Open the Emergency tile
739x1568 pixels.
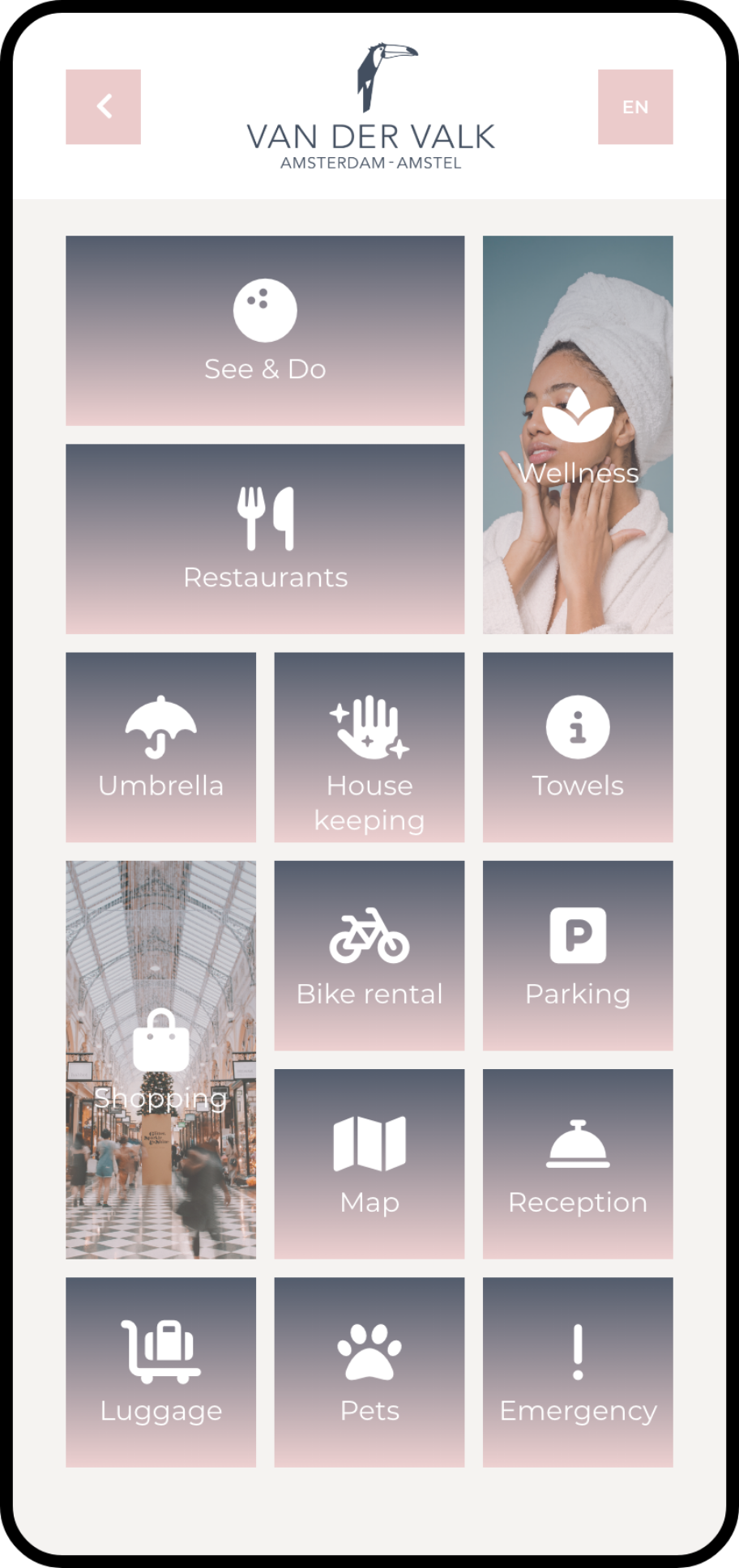click(x=578, y=1372)
